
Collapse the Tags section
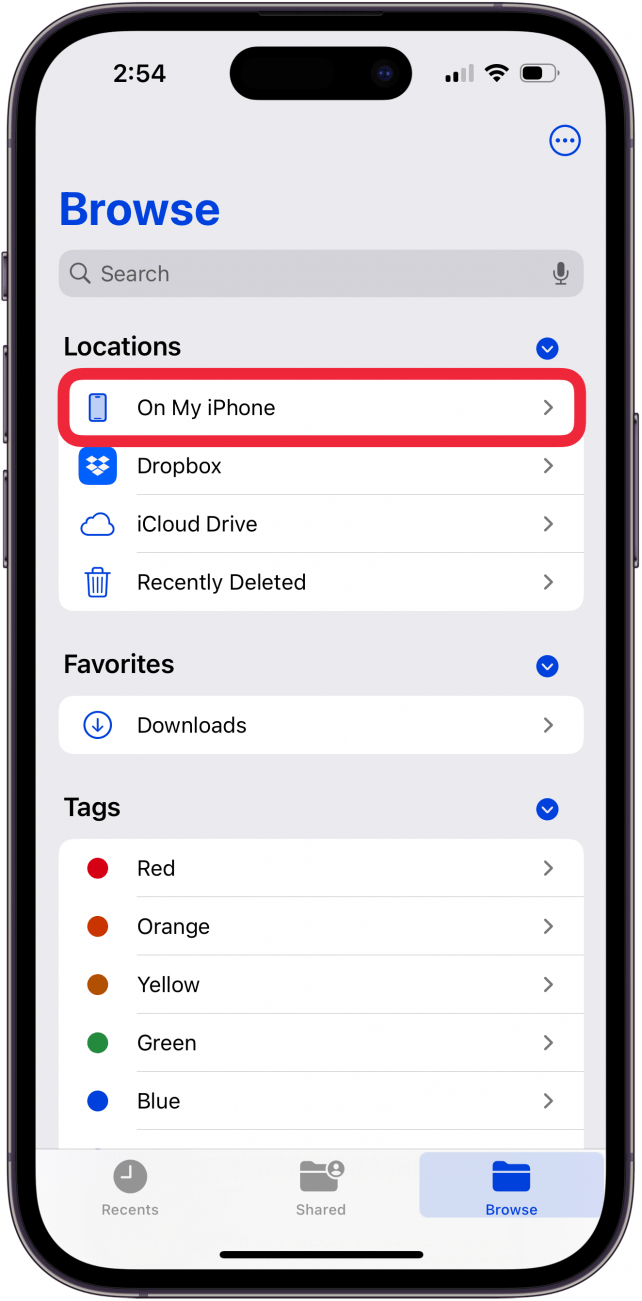coord(547,809)
